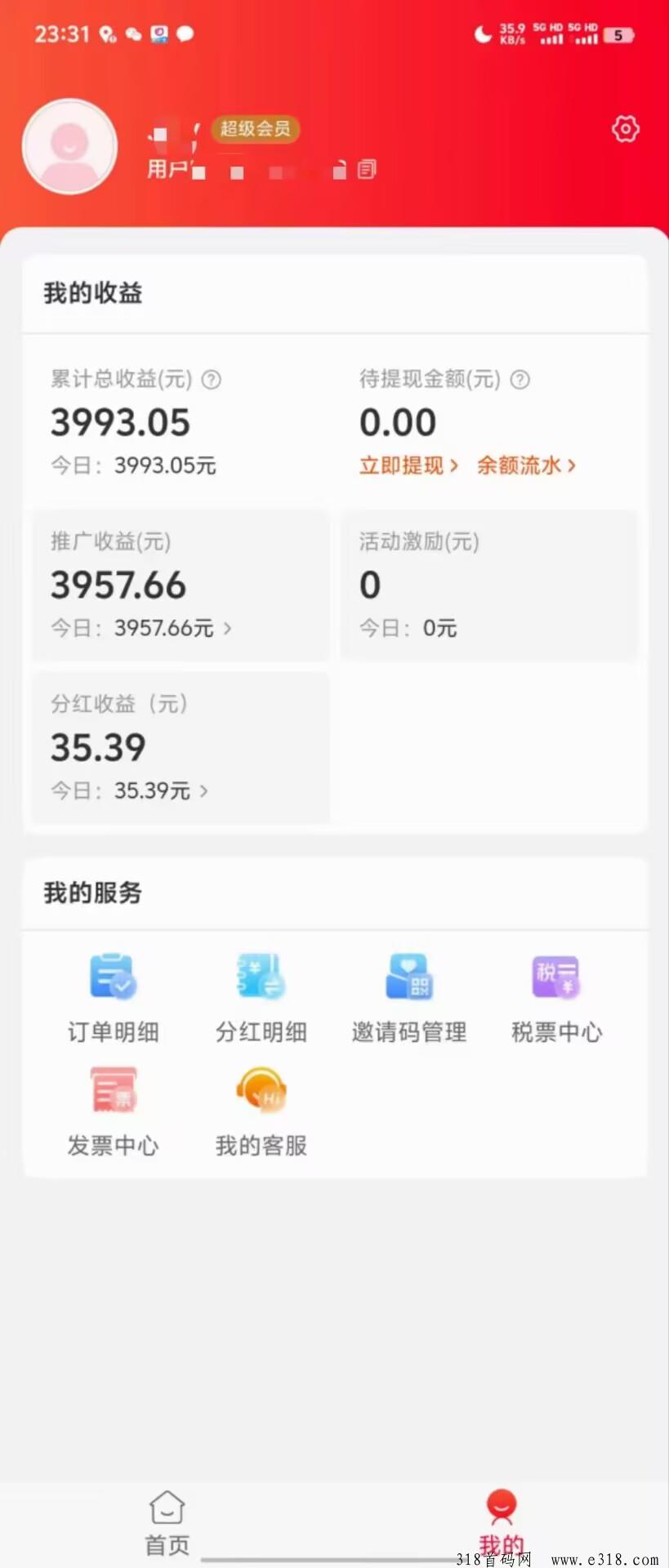
Task: Tap the help icon beside 待提现金额
Action: click(x=520, y=380)
